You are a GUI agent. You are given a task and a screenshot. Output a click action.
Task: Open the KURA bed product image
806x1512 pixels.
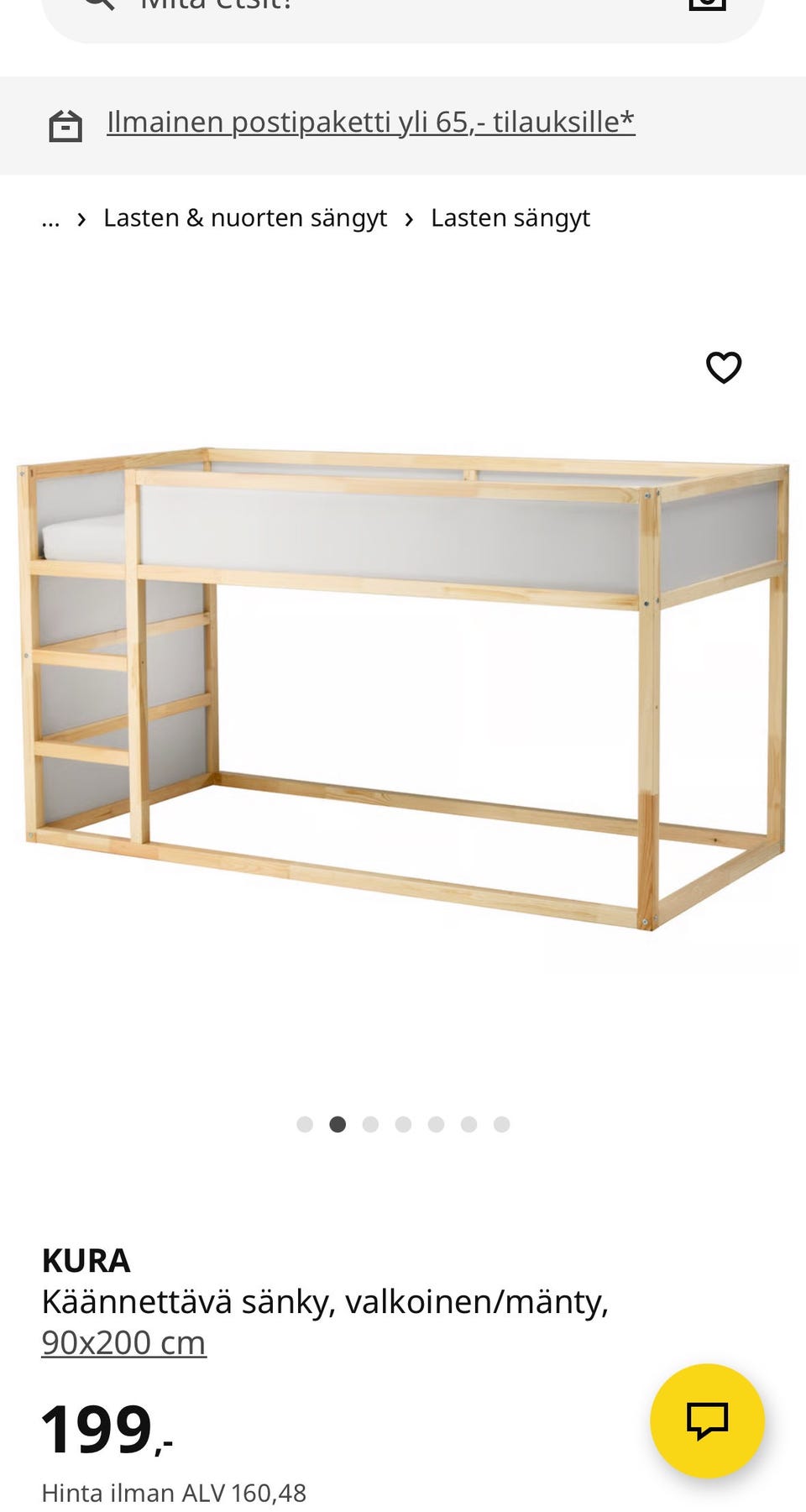click(403, 688)
